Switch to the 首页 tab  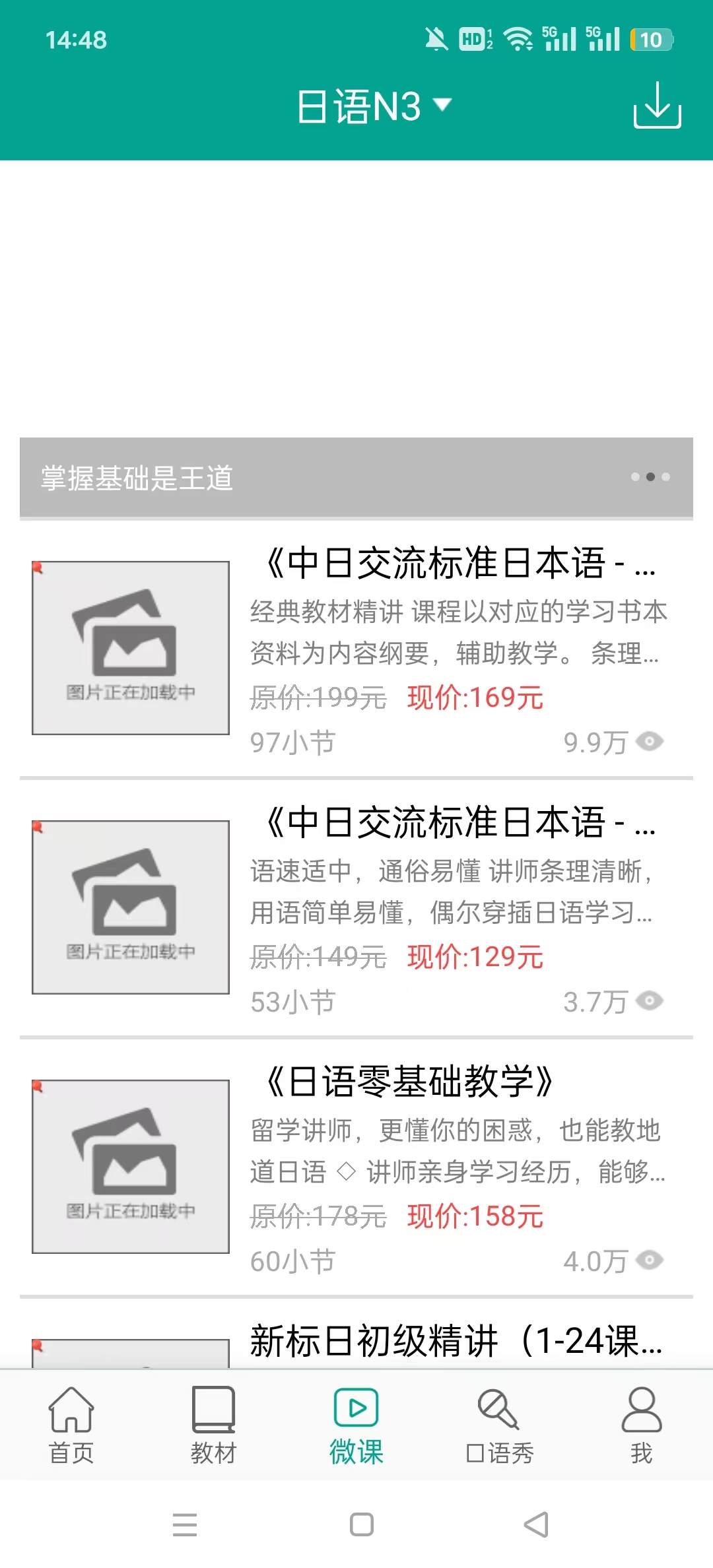tap(71, 1425)
